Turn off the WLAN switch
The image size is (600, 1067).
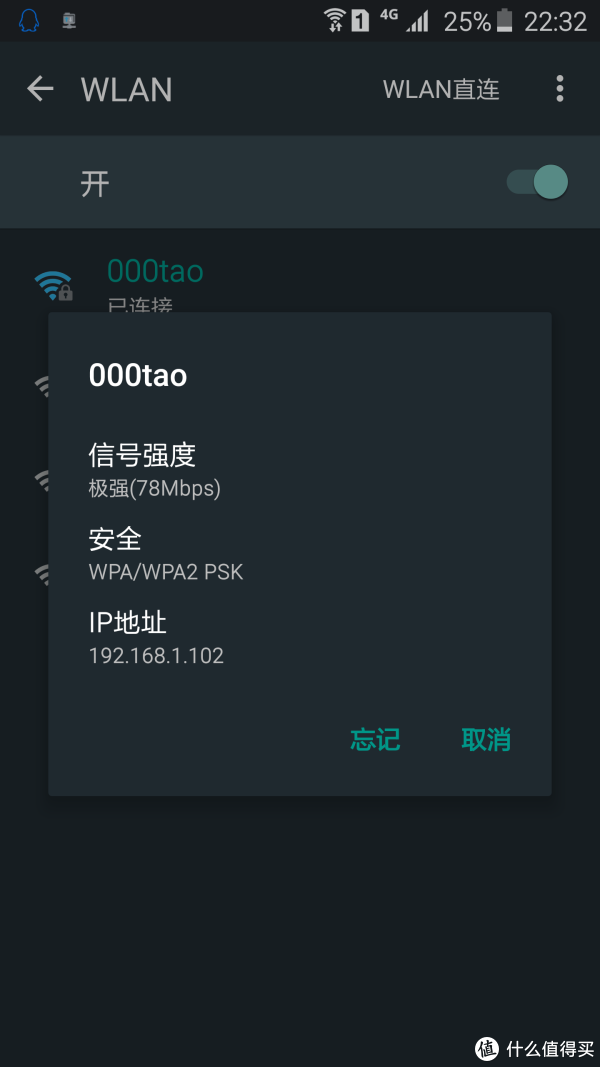coord(537,182)
